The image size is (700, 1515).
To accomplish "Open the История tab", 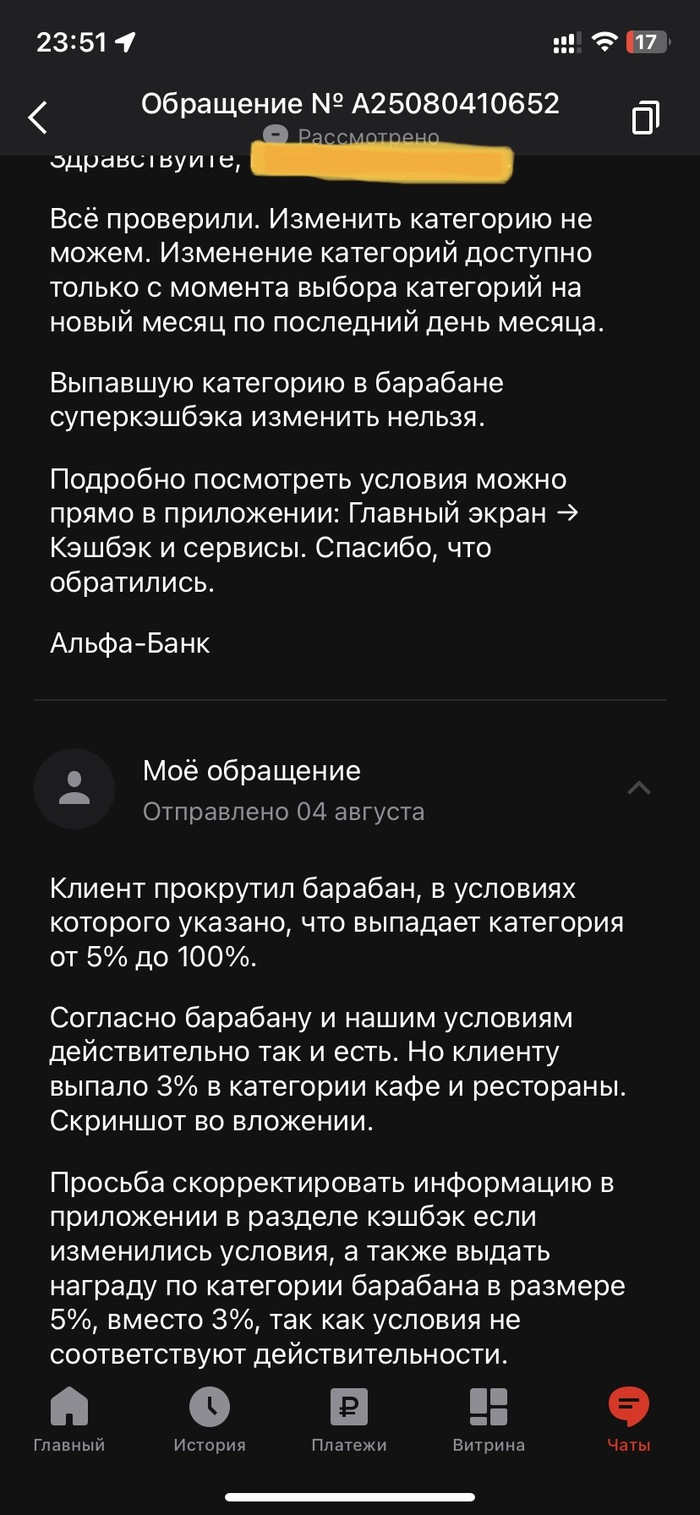I will [209, 1420].
